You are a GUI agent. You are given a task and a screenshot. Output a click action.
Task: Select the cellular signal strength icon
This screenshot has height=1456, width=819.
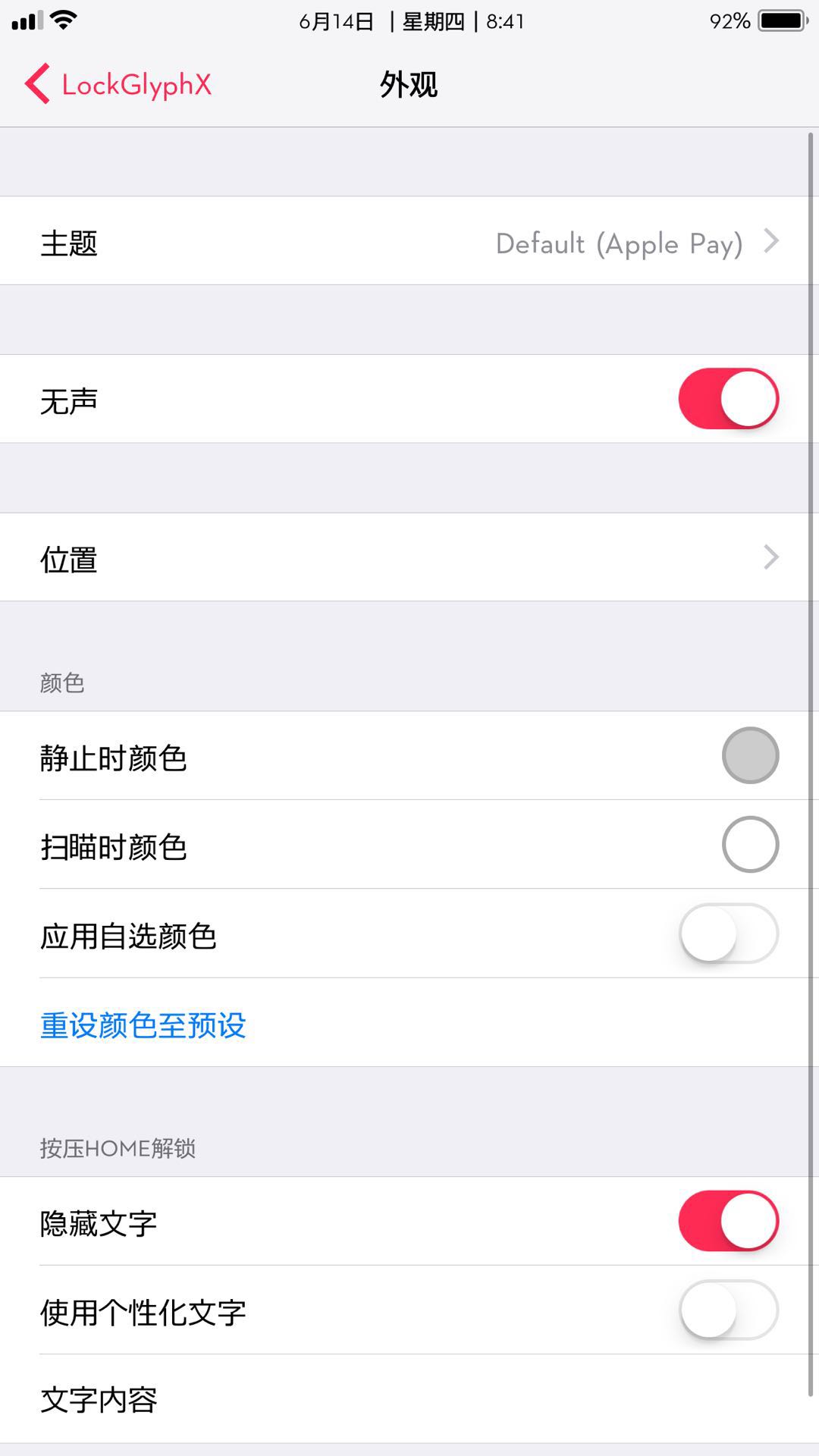click(27, 20)
